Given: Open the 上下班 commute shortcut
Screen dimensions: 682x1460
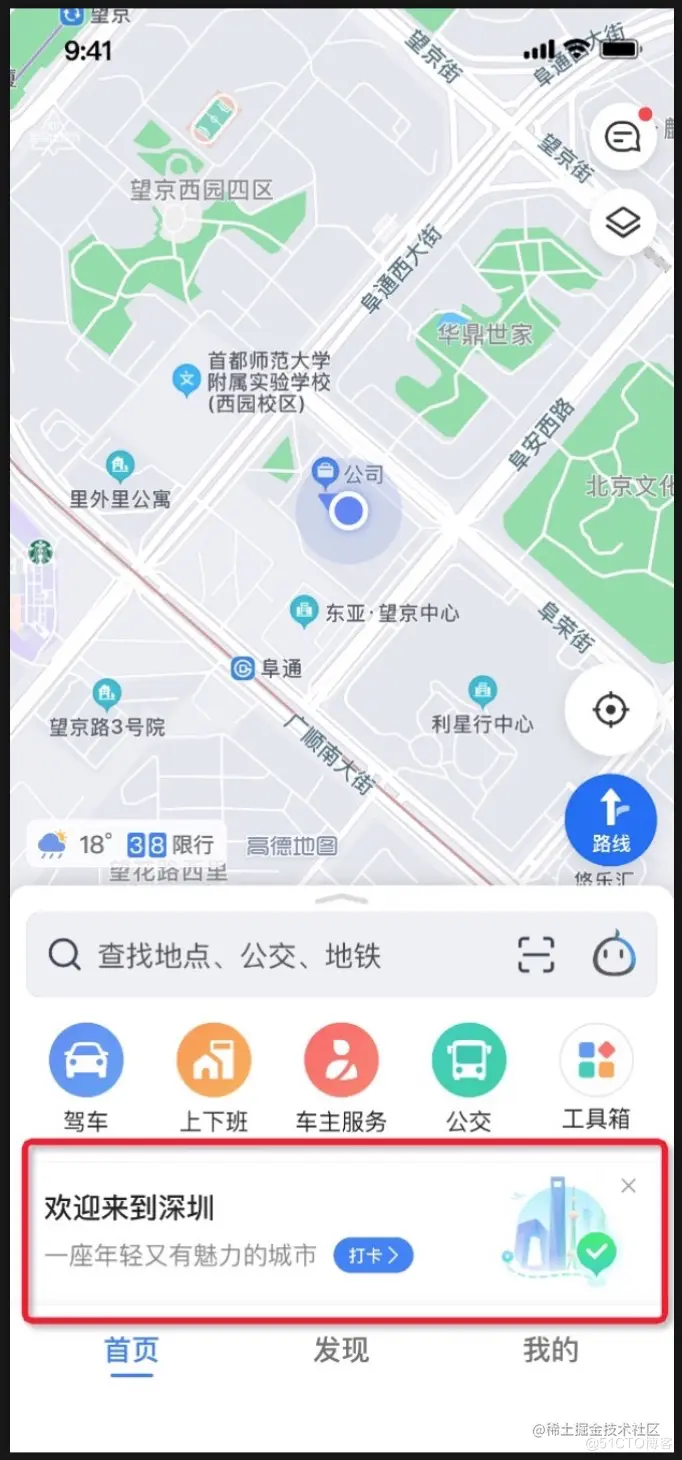Looking at the screenshot, I should pyautogui.click(x=214, y=1077).
